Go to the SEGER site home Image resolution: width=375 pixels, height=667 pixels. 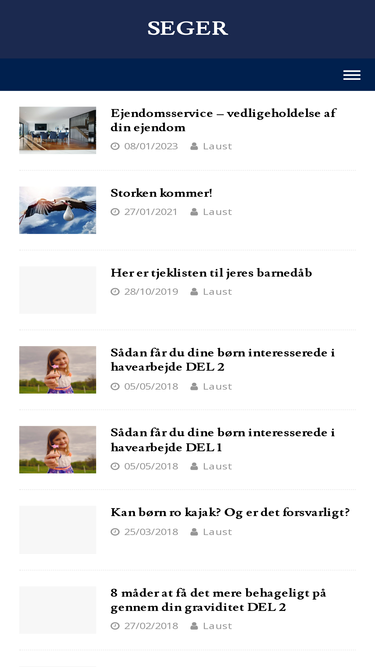(x=188, y=29)
